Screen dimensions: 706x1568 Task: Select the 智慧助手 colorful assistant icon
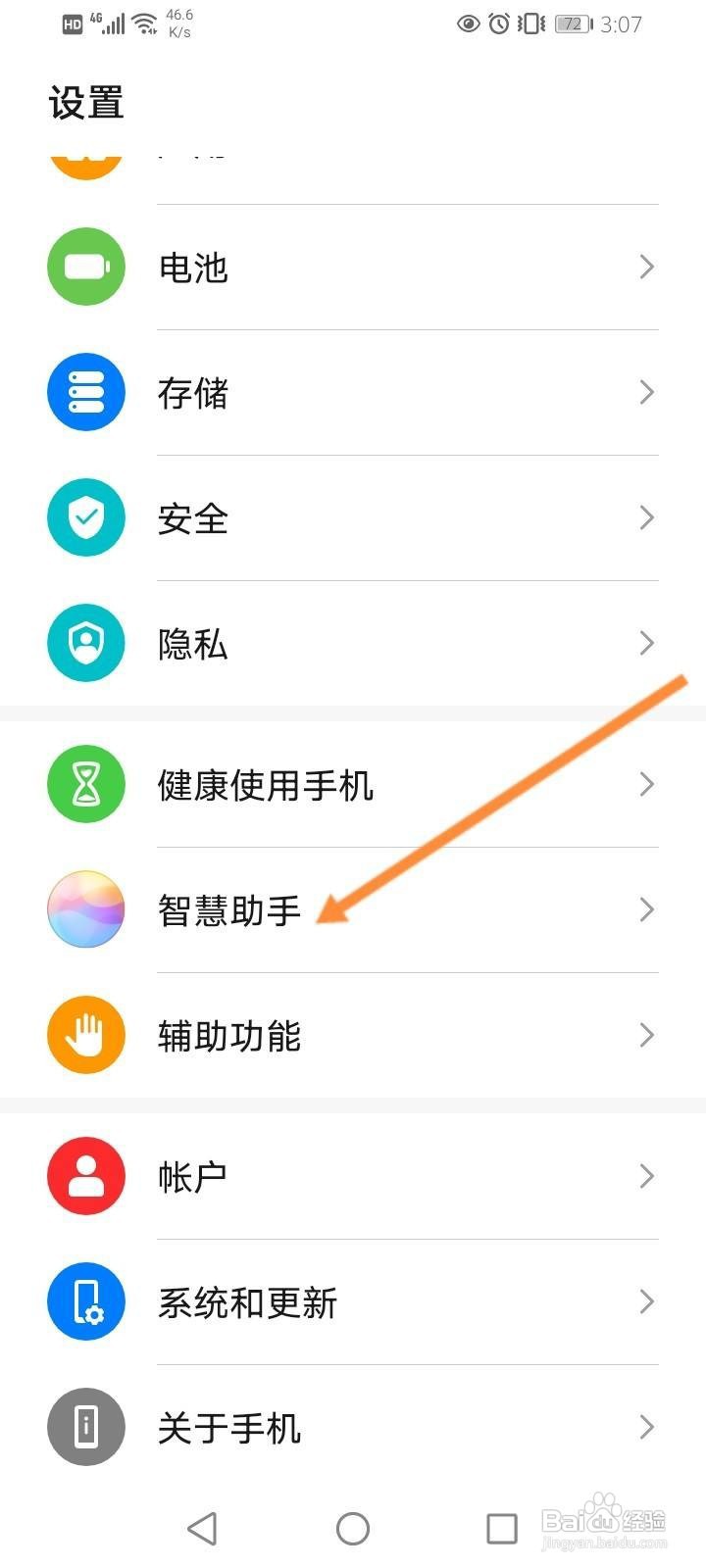tap(85, 909)
